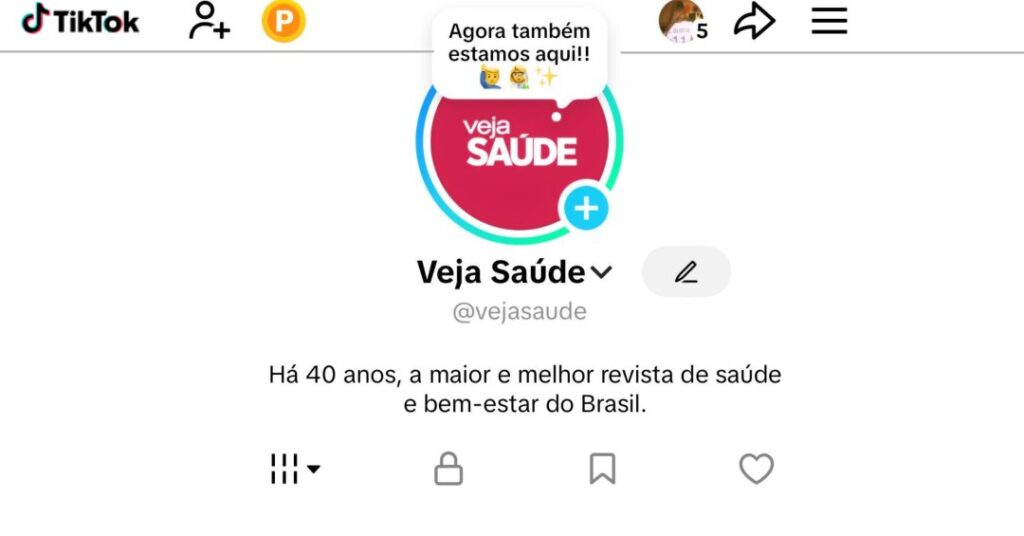Open the hamburger menu
This screenshot has height=536, width=1024.
[829, 21]
